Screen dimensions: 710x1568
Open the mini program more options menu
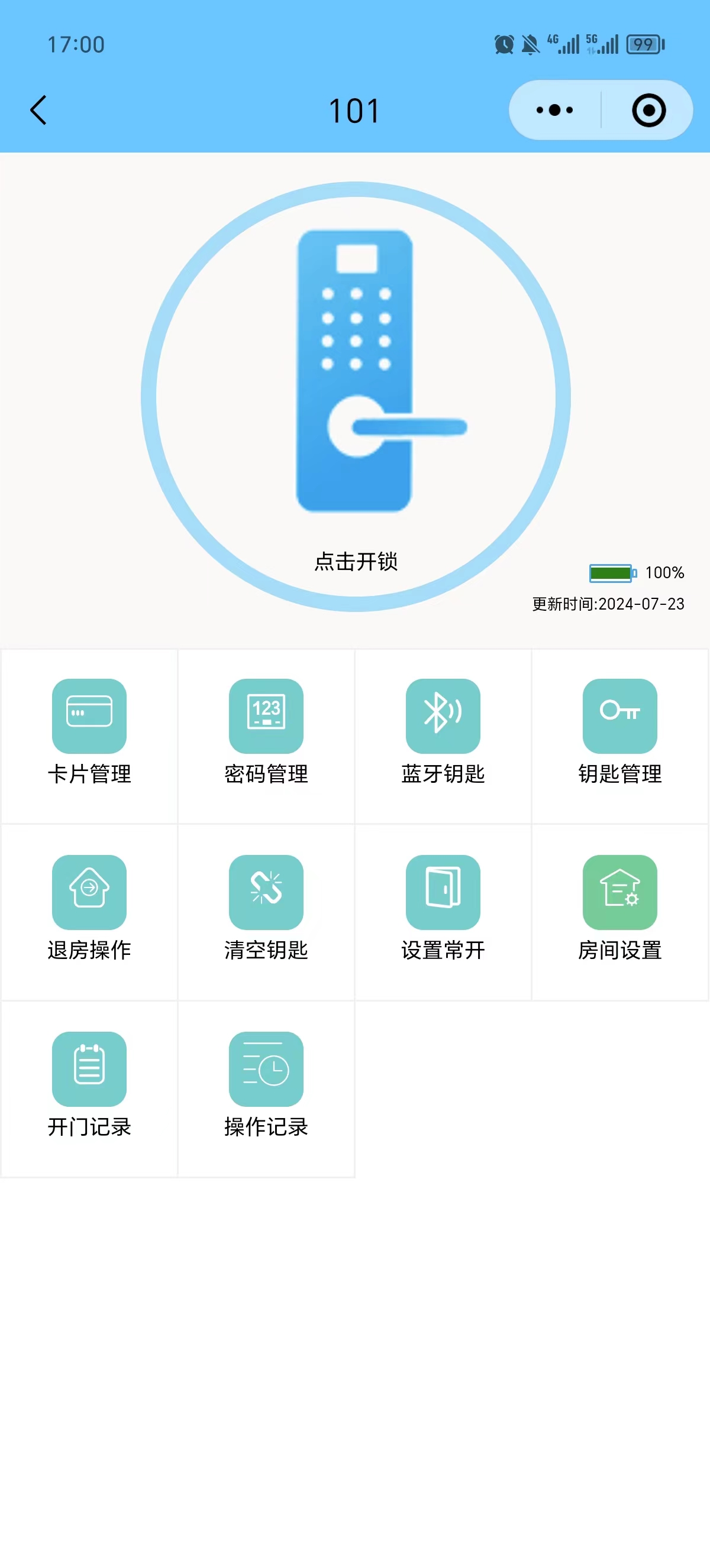[x=554, y=110]
